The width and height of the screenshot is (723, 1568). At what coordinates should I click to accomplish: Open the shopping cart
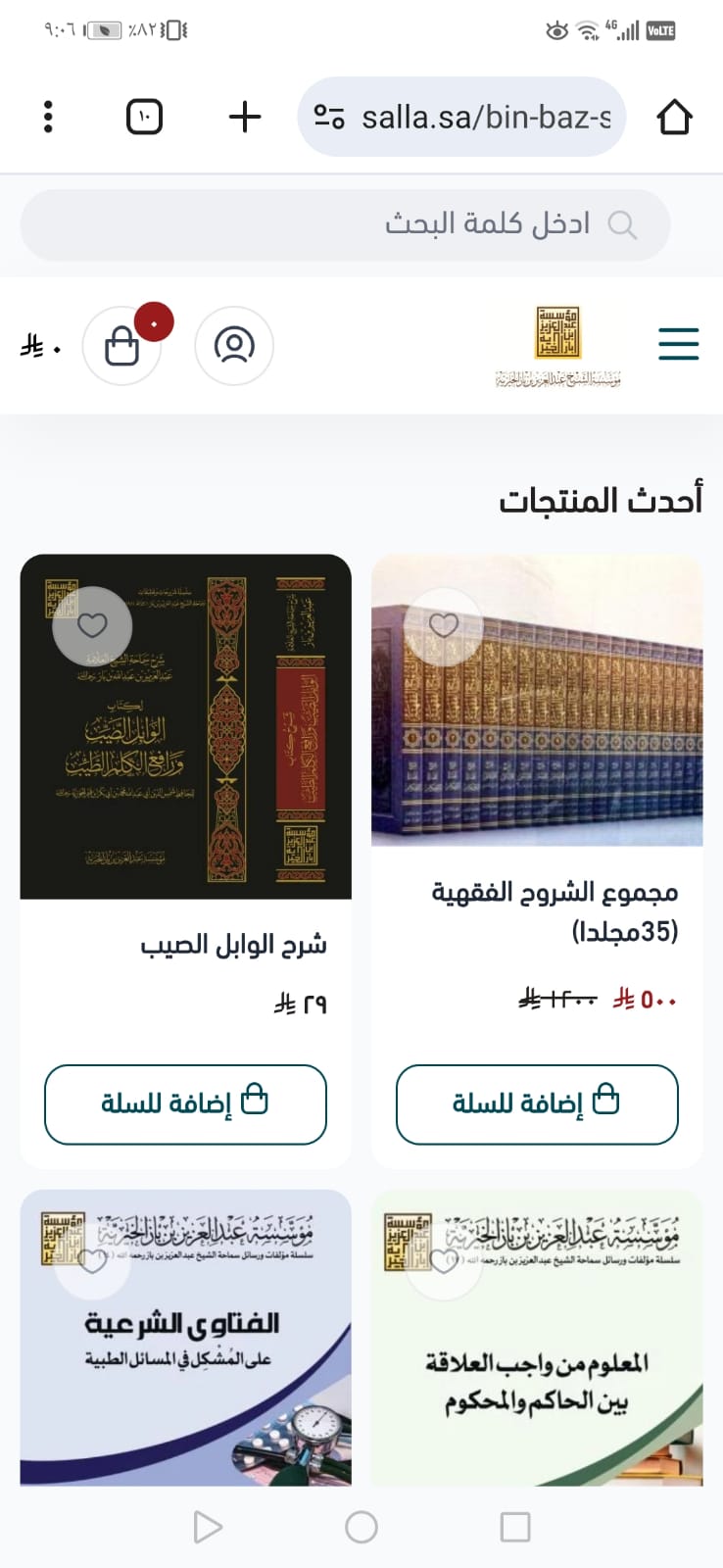tap(122, 345)
